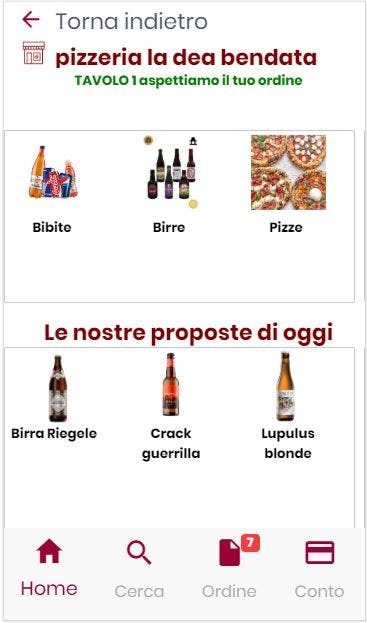Open the Birre category

click(169, 185)
